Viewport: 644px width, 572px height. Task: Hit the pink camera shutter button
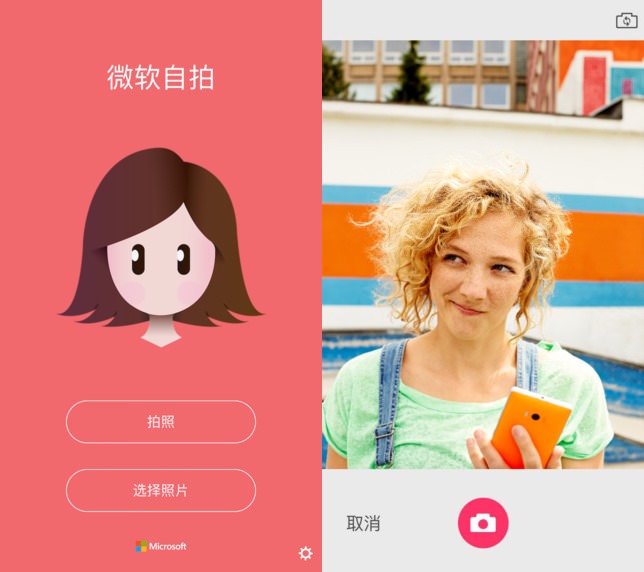click(483, 523)
